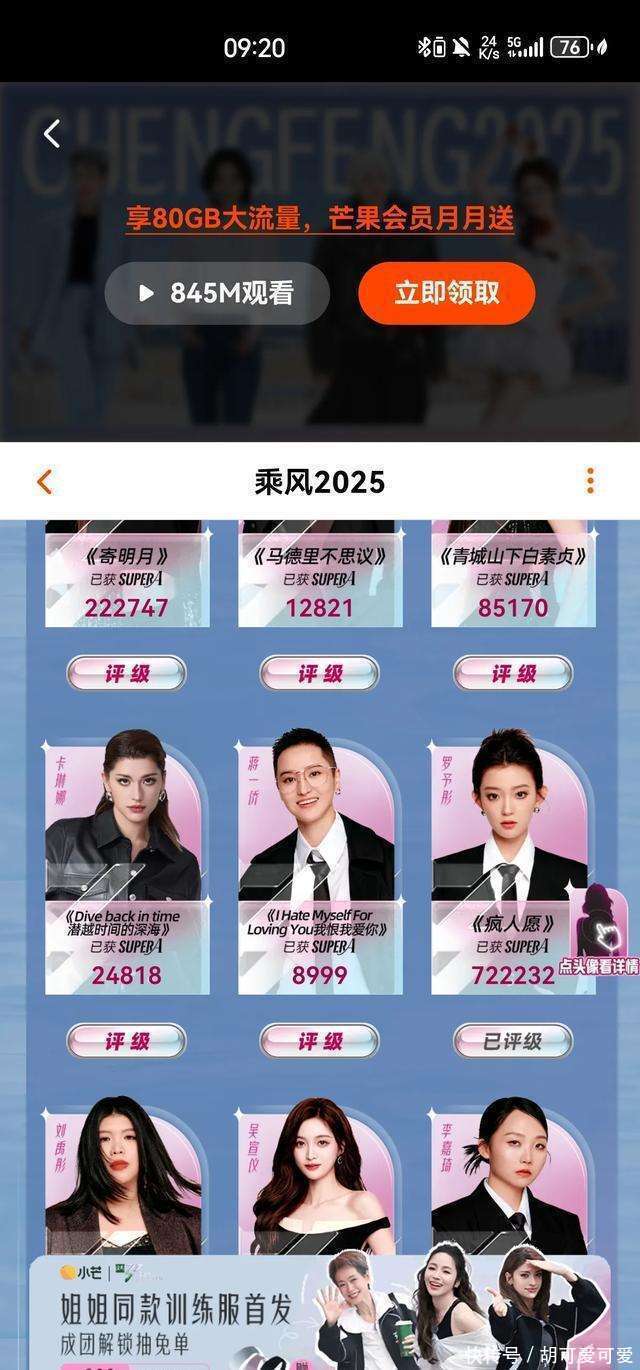Viewport: 640px width, 1370px height.
Task: Rate 《青城山下白素贞》 with 评级 button
Action: point(513,674)
